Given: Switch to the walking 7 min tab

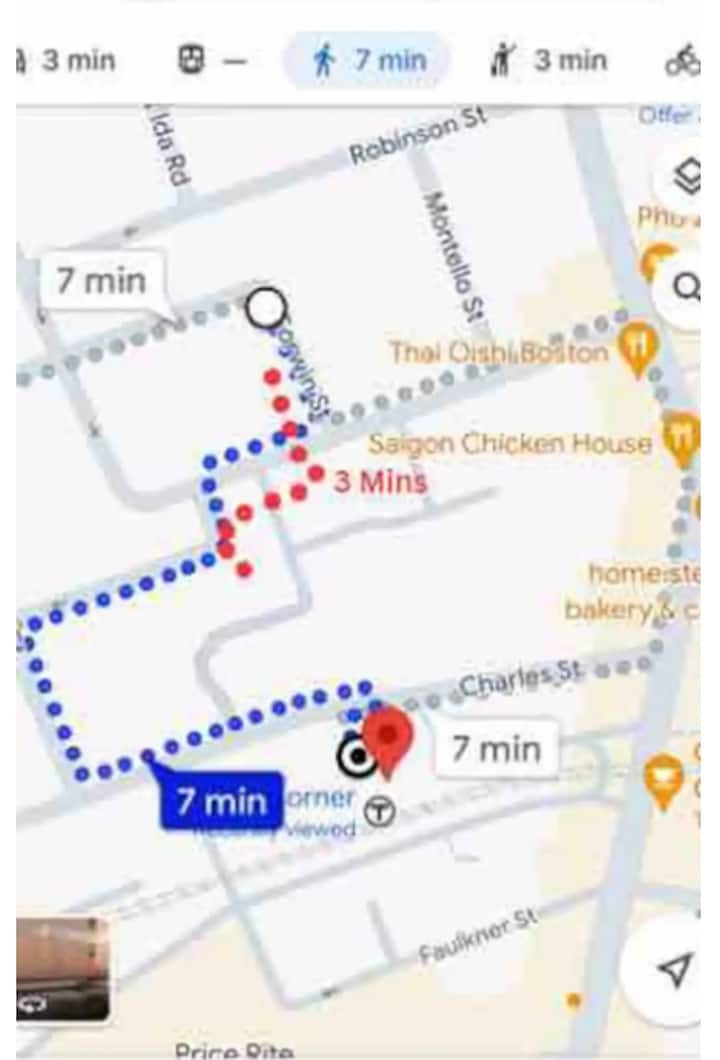Looking at the screenshot, I should click(367, 61).
